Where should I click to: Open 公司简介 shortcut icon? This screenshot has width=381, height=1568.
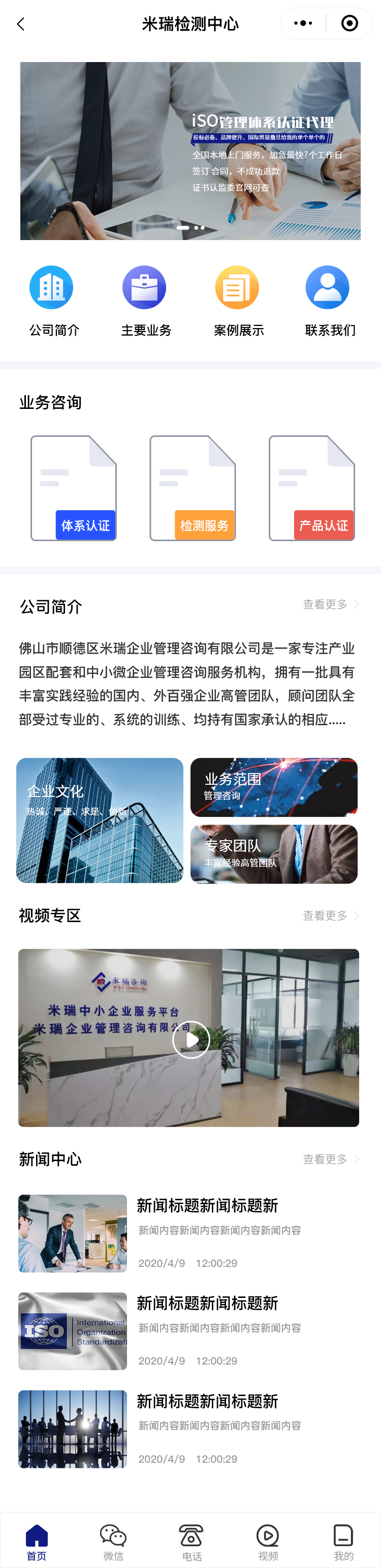pyautogui.click(x=52, y=288)
